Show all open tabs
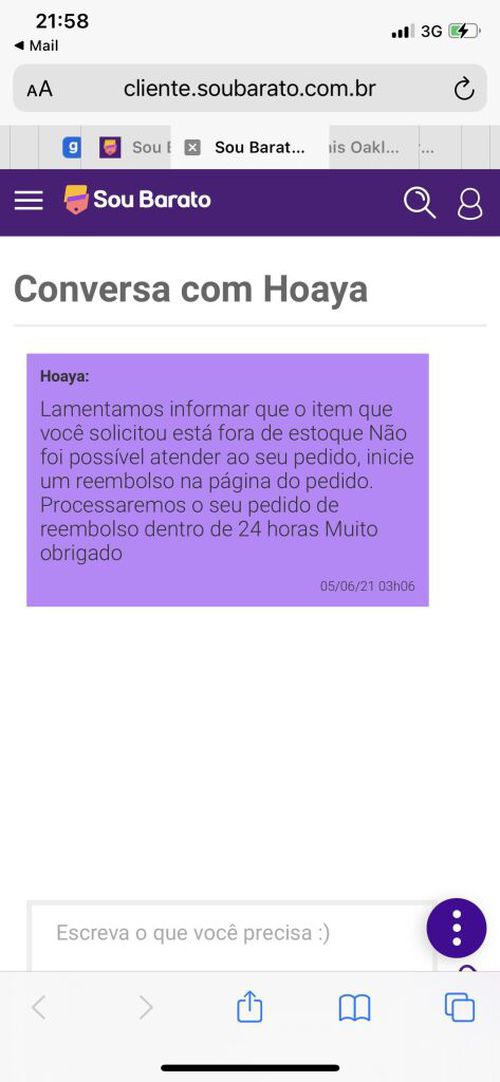Image resolution: width=500 pixels, height=1082 pixels. click(x=459, y=1007)
